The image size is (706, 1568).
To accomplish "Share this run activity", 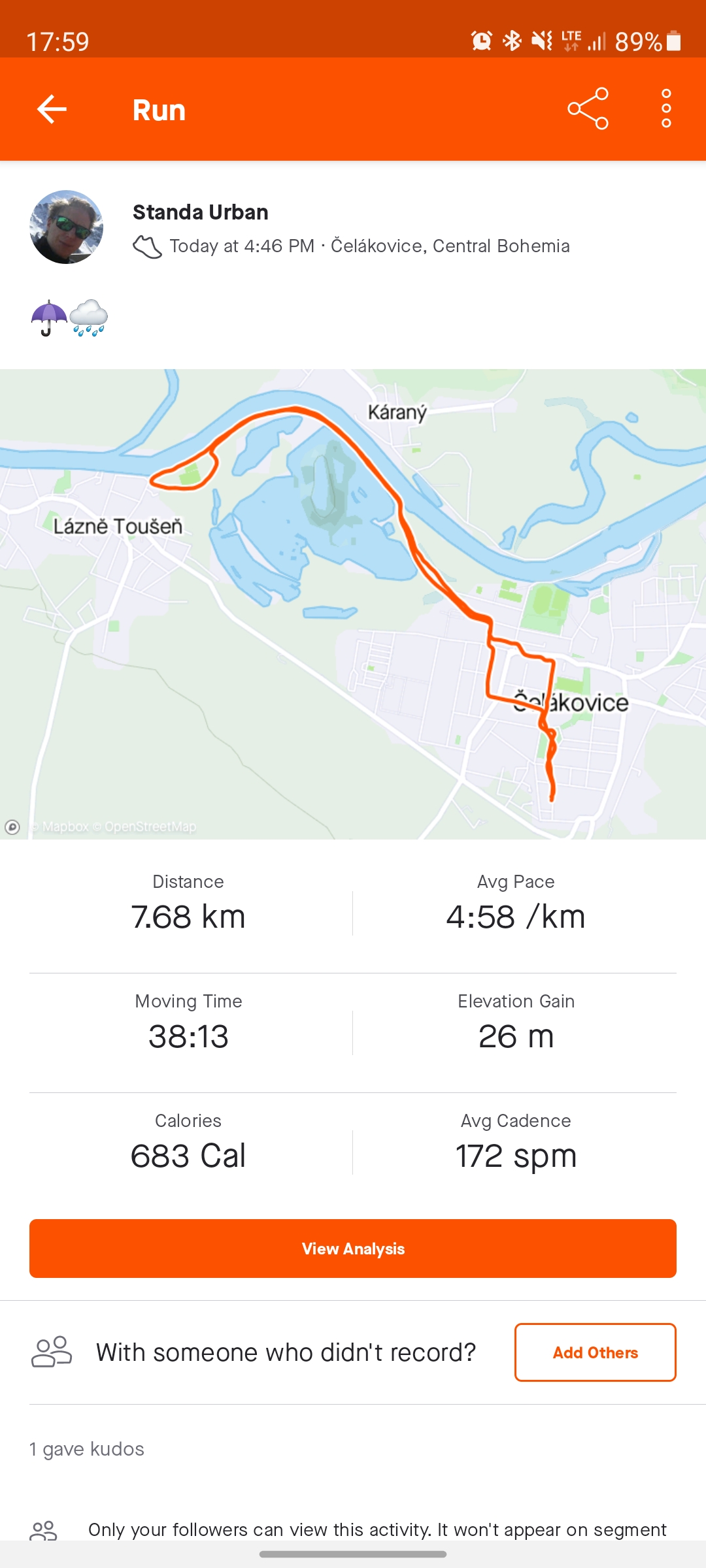I will point(588,108).
